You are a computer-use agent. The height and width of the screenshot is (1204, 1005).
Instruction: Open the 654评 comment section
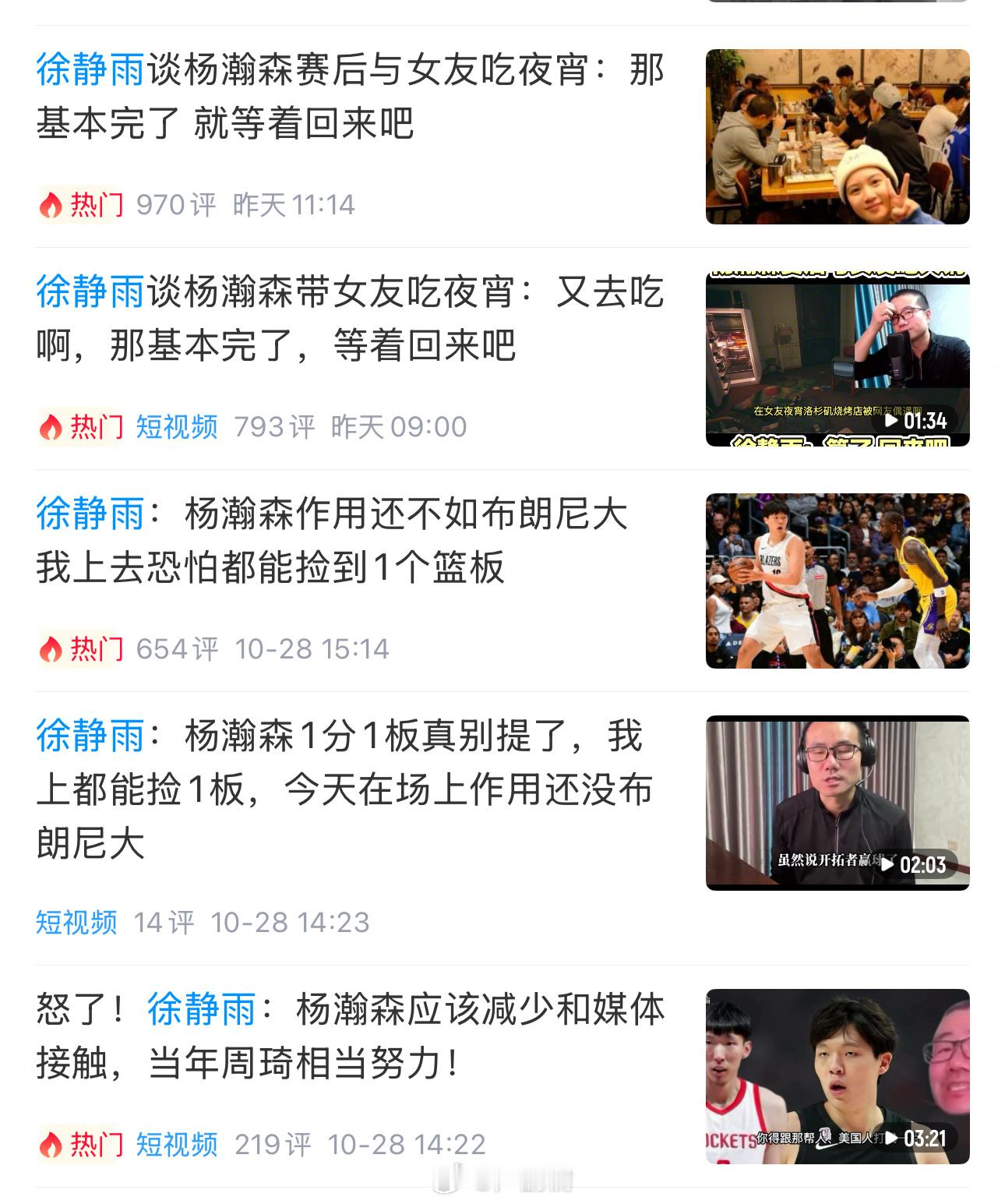(x=176, y=646)
